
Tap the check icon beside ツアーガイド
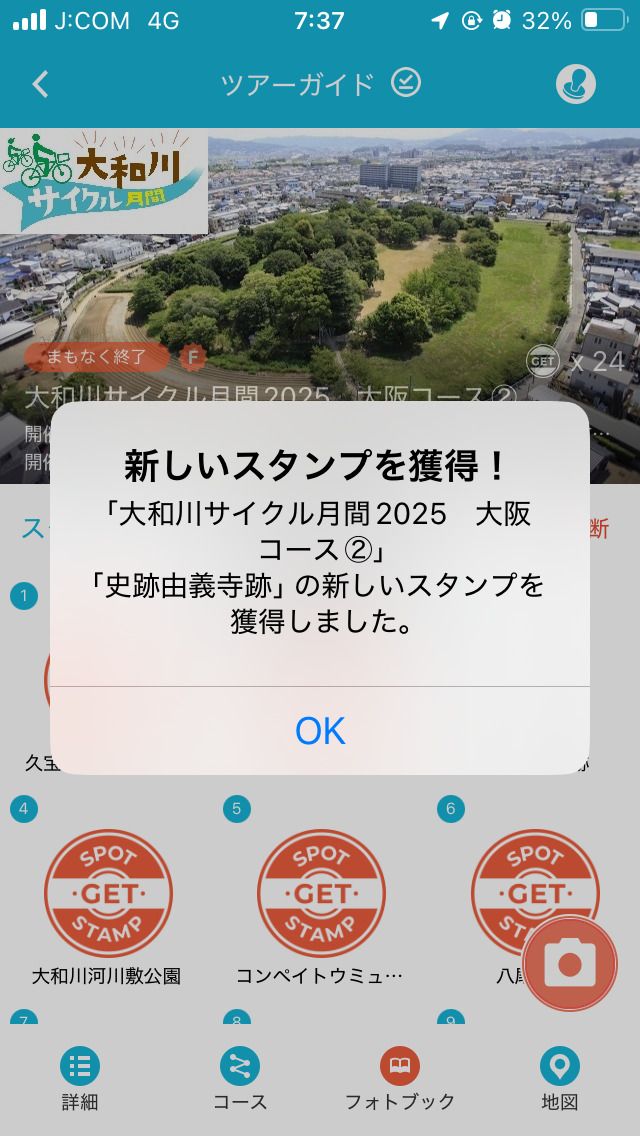[406, 83]
